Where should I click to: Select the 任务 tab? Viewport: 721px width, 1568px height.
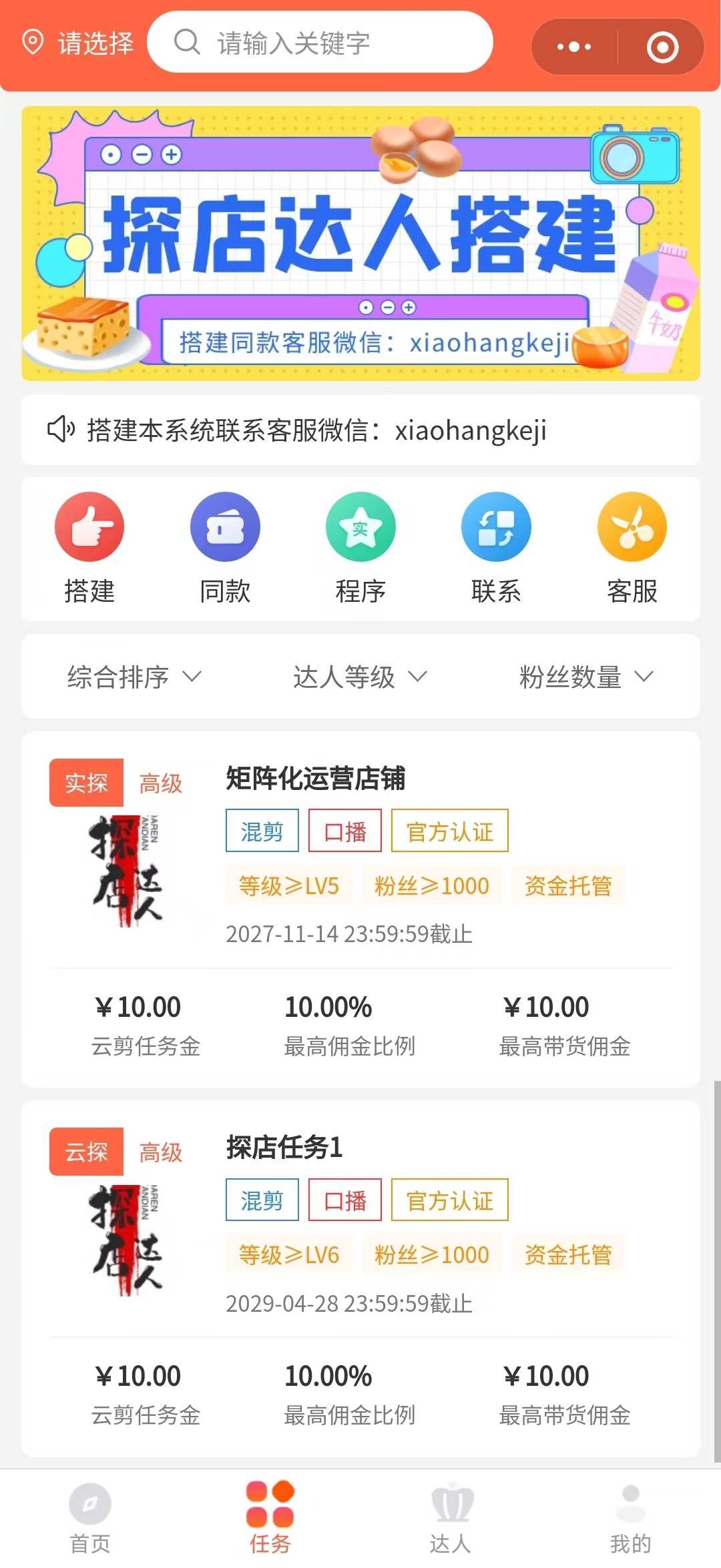270,1517
